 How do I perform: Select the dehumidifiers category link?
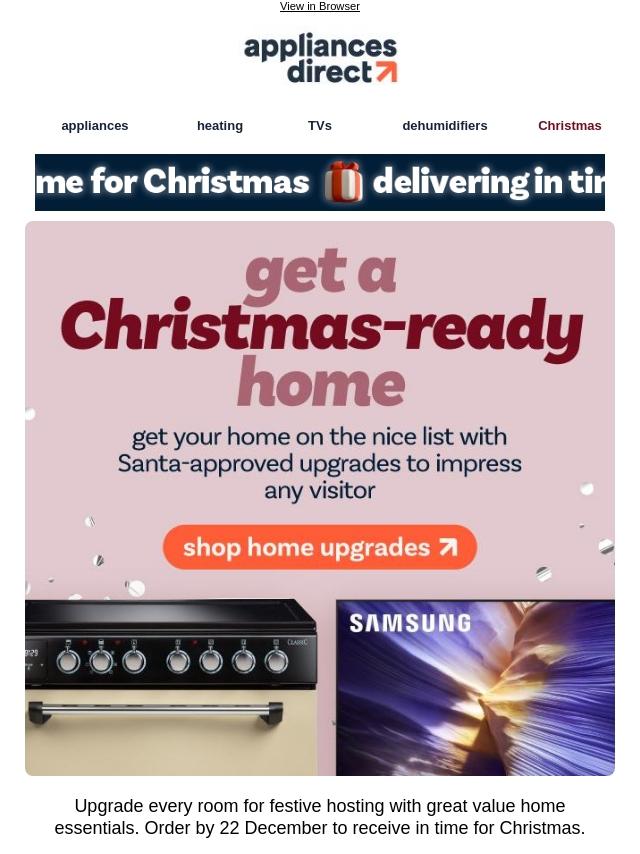tap(444, 126)
